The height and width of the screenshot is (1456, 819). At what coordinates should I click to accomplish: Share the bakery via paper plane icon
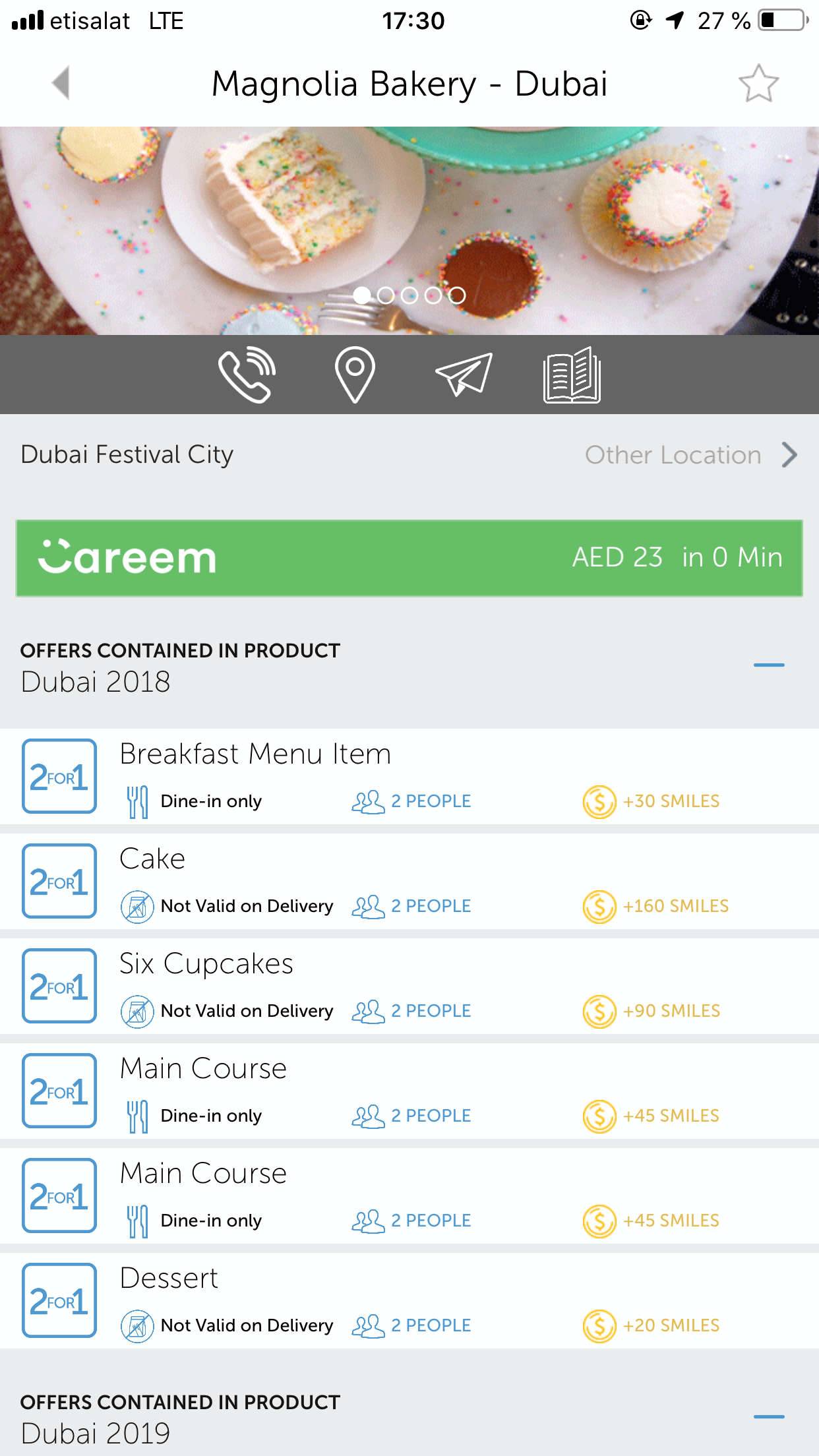464,375
